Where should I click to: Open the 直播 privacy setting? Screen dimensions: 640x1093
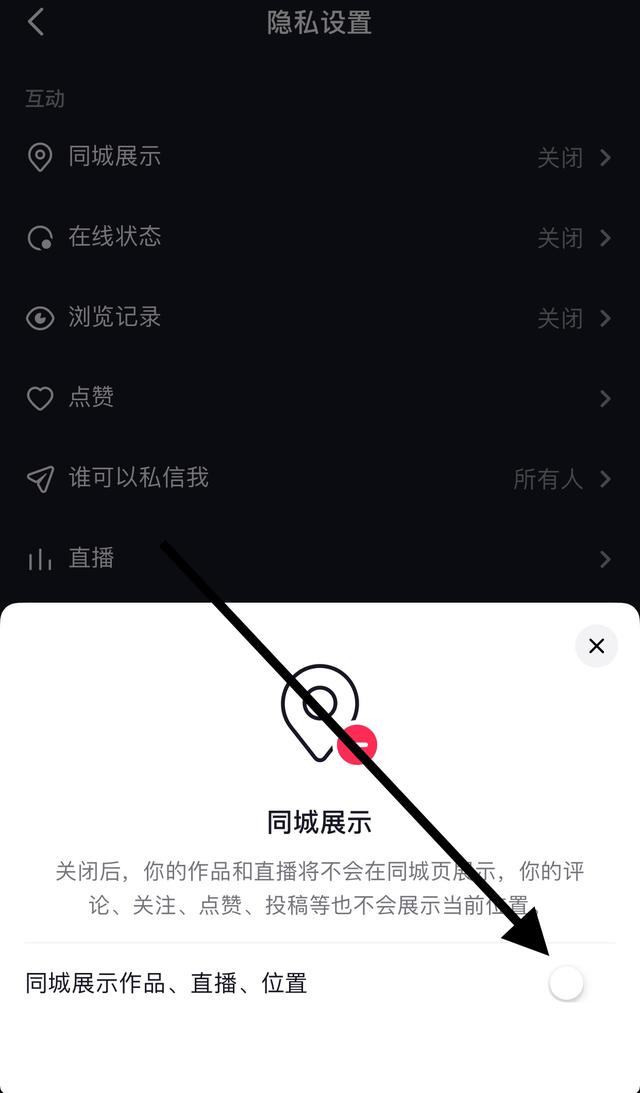pyautogui.click(x=320, y=558)
